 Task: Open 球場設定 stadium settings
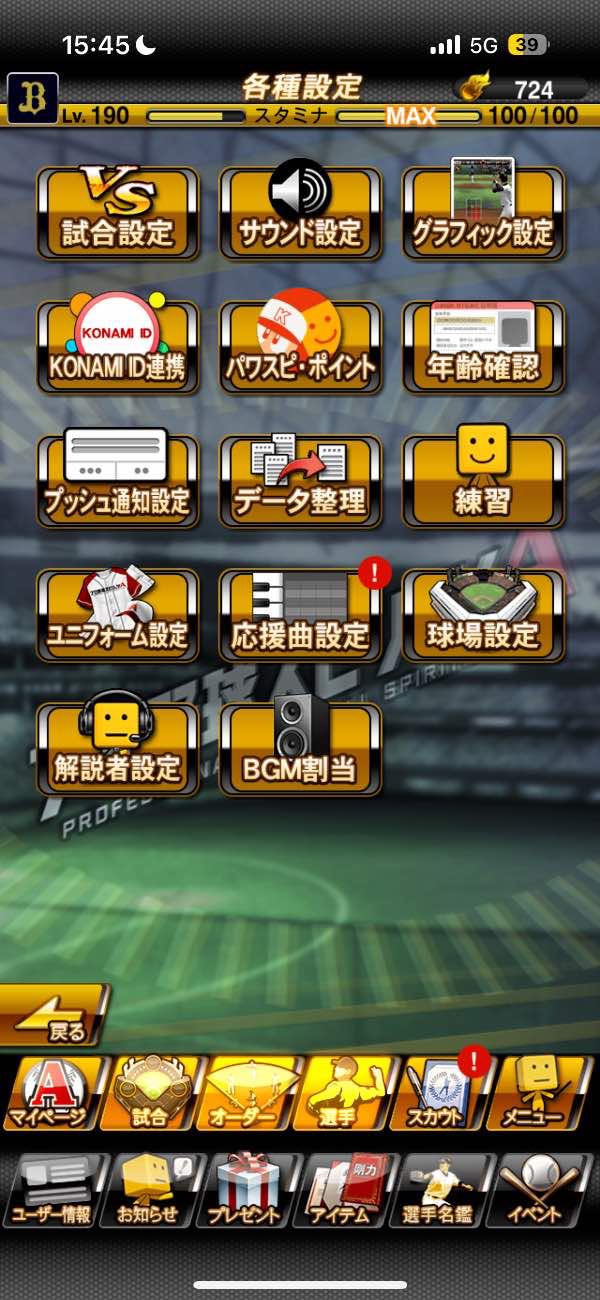[483, 614]
